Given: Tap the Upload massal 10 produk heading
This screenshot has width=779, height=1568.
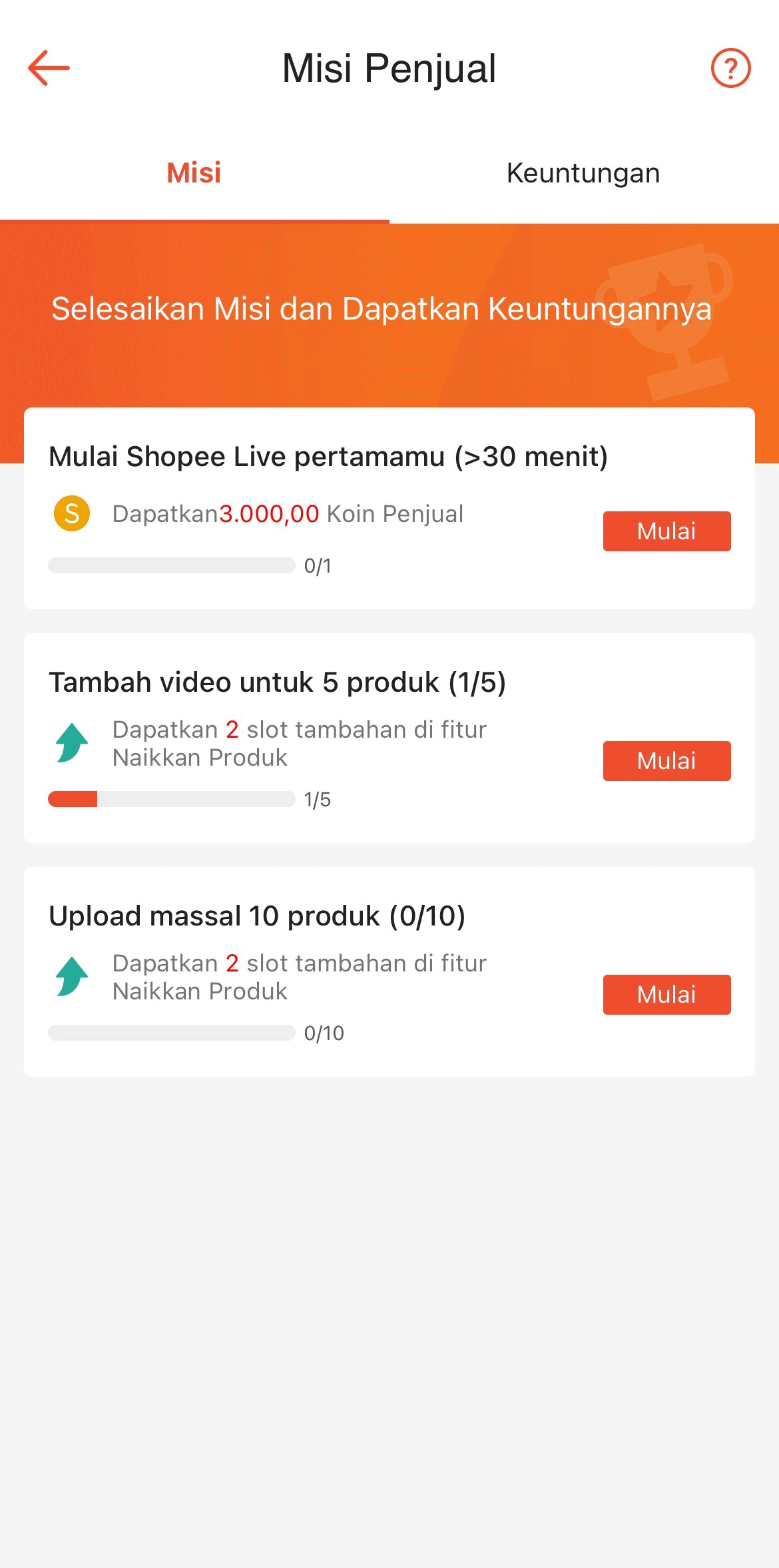Looking at the screenshot, I should coord(258,915).
